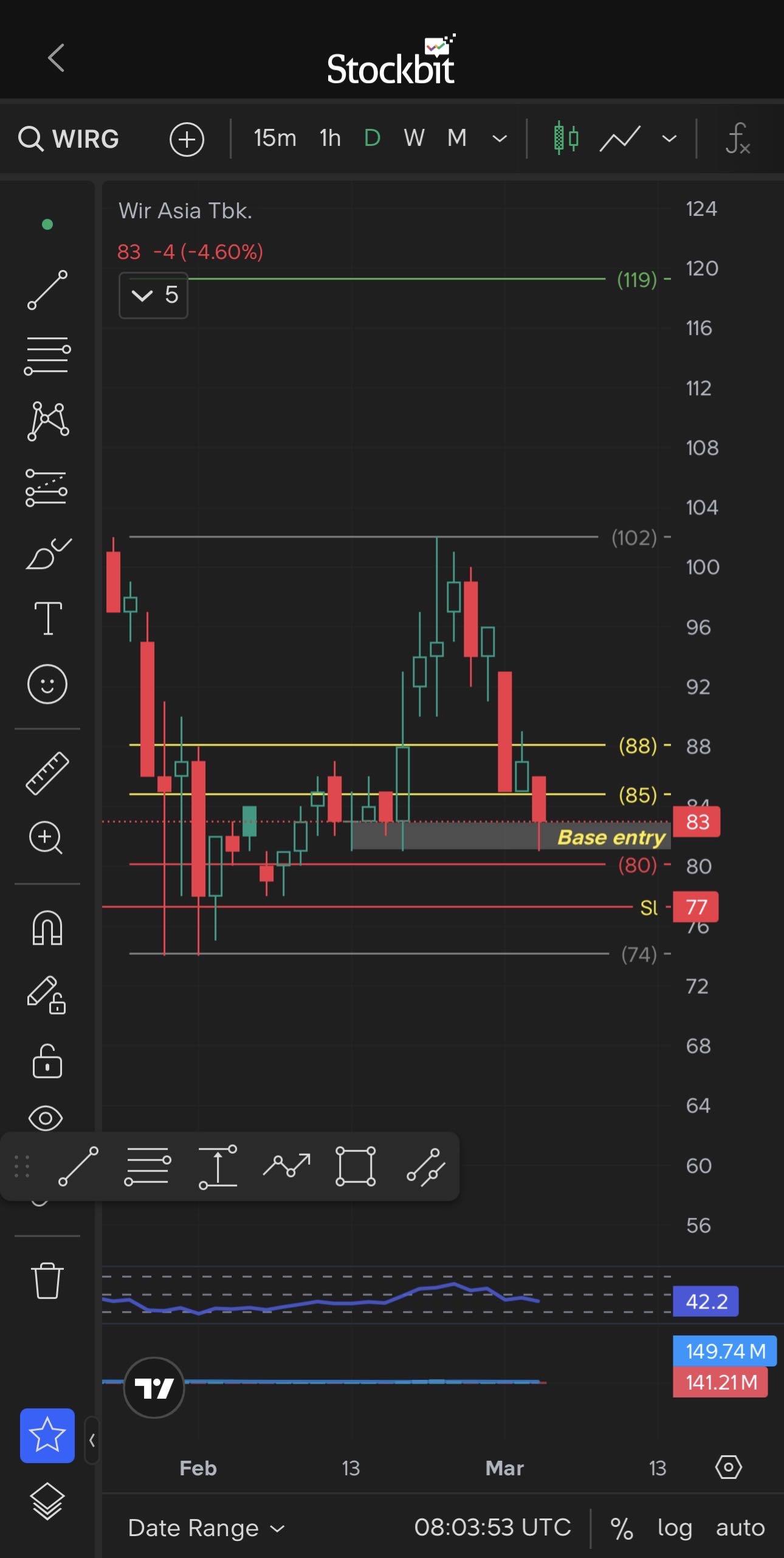Select the monthly M interval
Viewport: 784px width, 1558px height.
point(456,139)
